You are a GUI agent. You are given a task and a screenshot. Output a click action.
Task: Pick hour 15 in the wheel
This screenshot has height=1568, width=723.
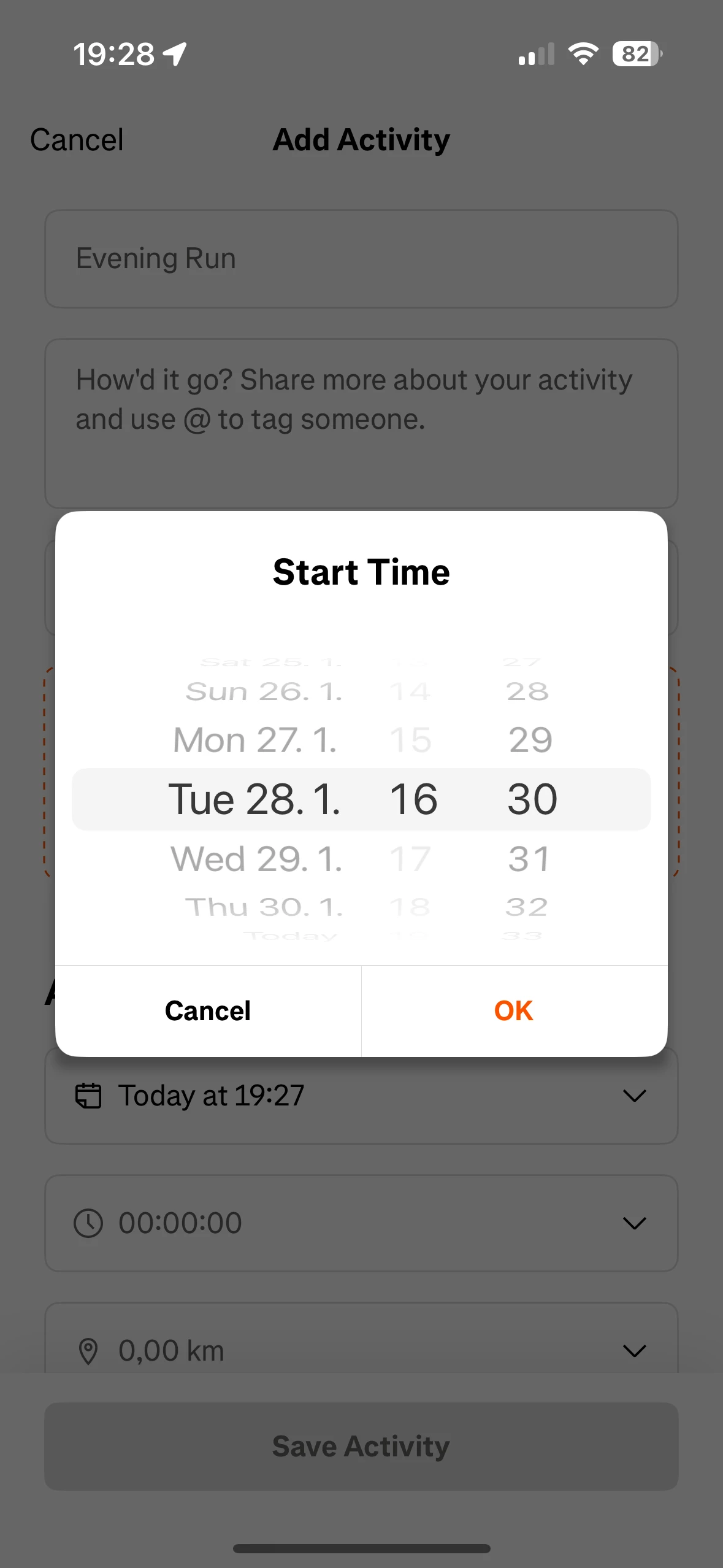coord(411,740)
